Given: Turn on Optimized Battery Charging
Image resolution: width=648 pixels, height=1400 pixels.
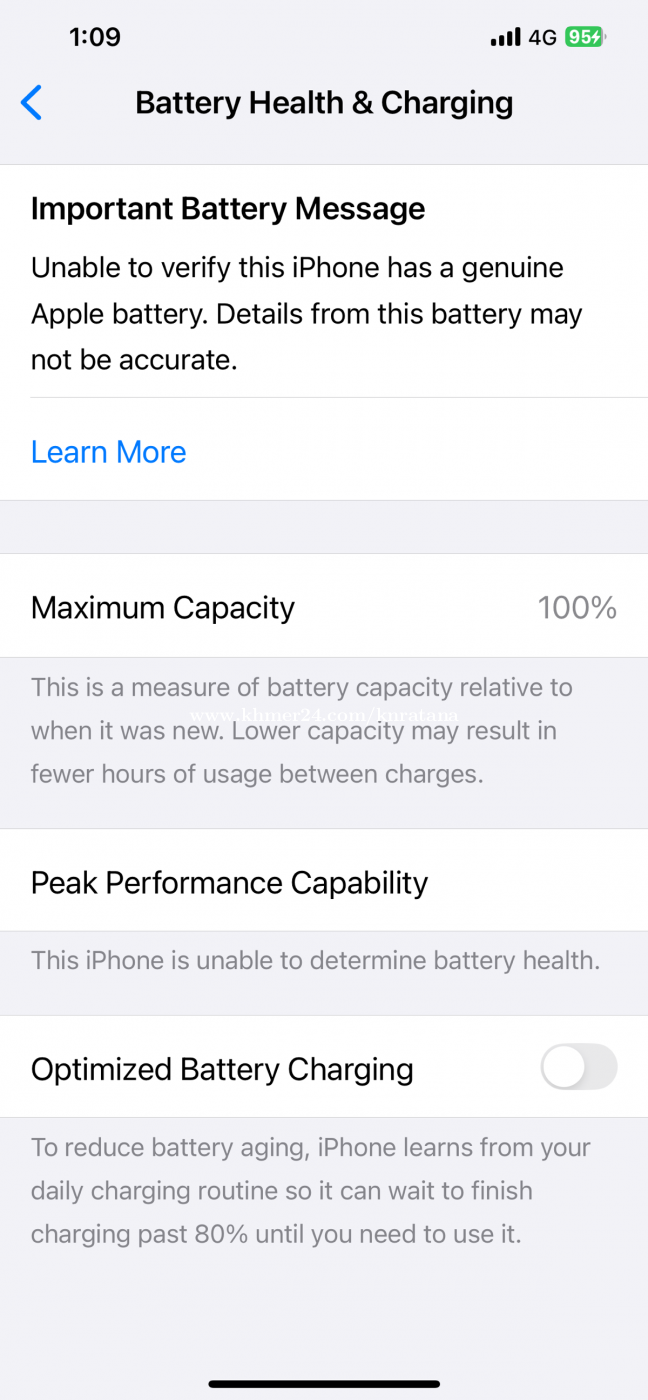Looking at the screenshot, I should click(578, 1067).
